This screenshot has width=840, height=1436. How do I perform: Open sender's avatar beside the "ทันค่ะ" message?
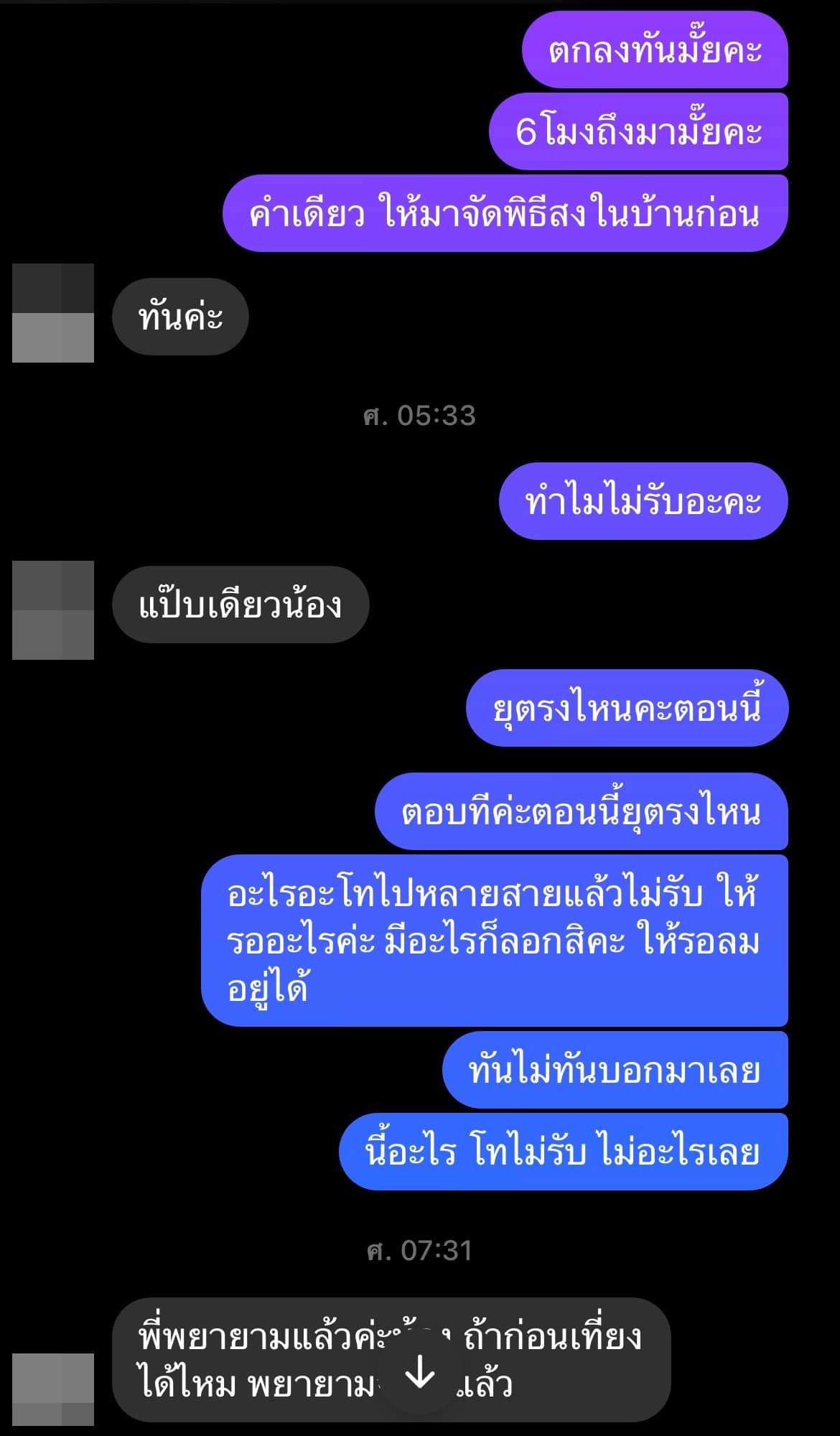[x=53, y=313]
